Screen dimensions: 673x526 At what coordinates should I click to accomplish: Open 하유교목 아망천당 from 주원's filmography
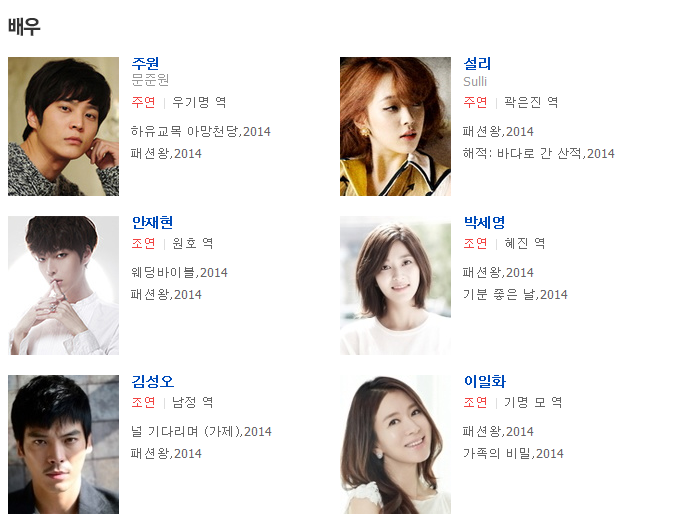point(185,131)
